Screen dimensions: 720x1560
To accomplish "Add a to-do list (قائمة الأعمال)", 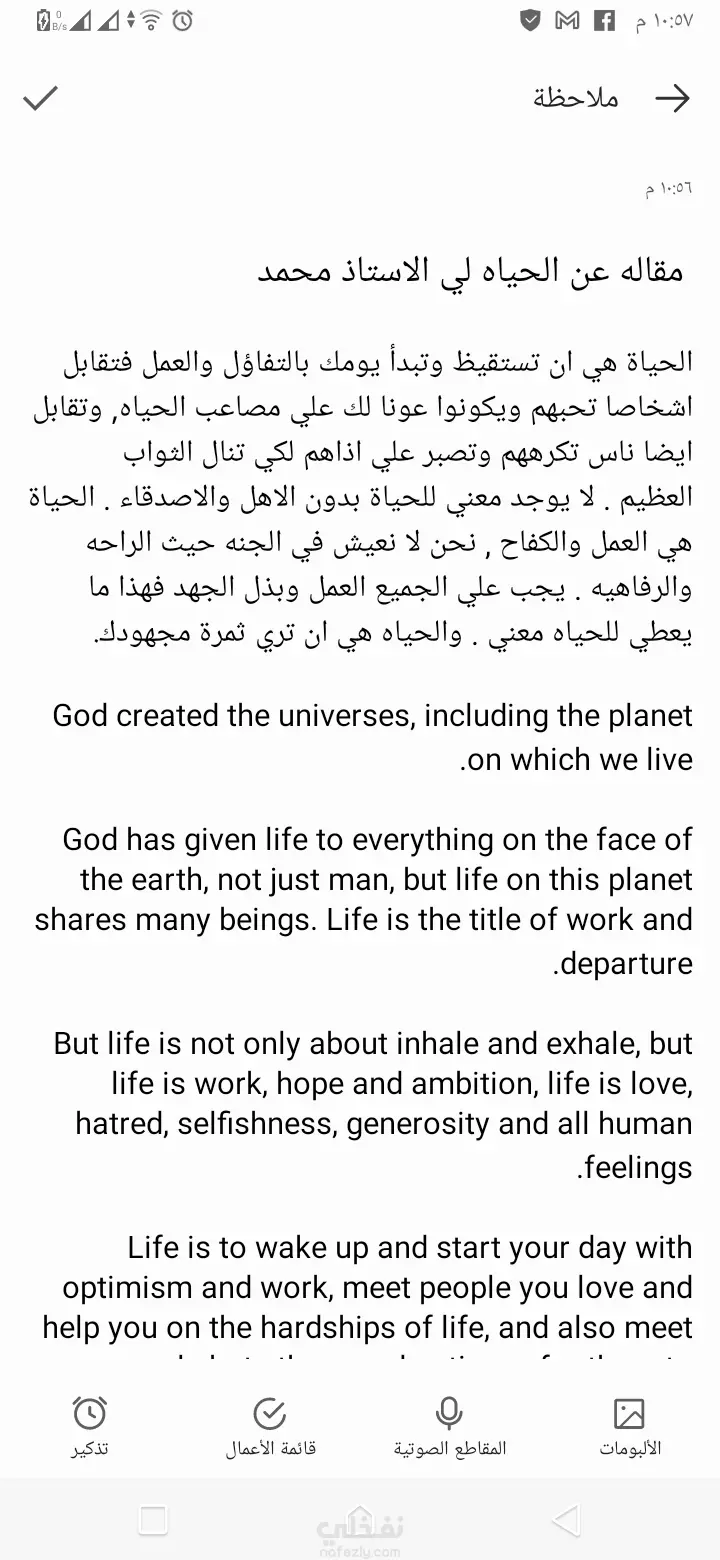I will [x=270, y=1425].
